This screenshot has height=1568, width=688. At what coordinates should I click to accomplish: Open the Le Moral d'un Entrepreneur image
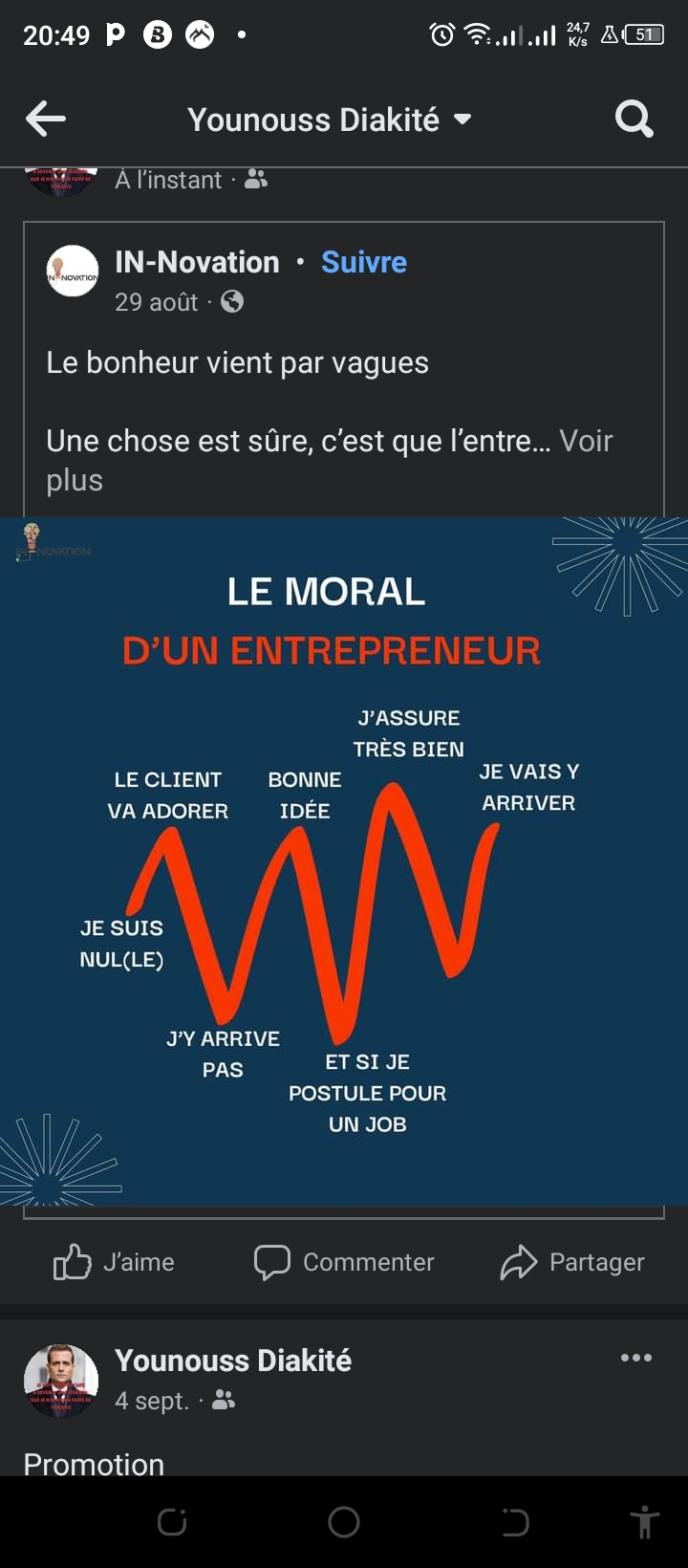pyautogui.click(x=344, y=860)
